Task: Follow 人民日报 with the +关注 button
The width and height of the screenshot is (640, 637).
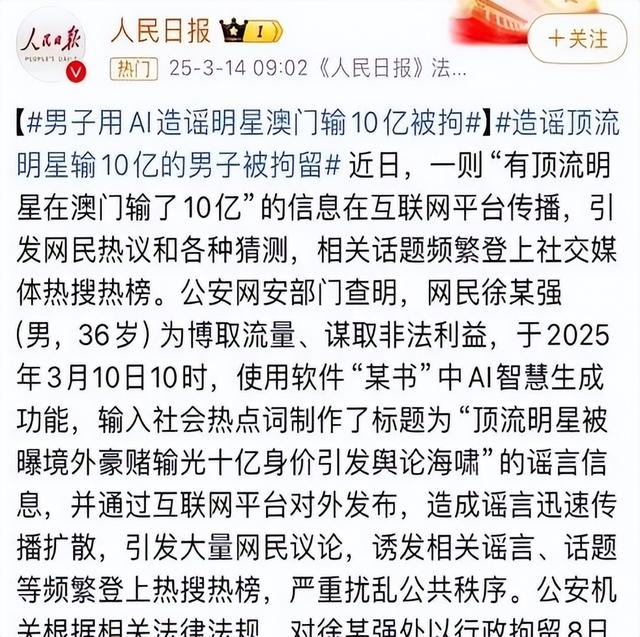Action: click(x=578, y=39)
